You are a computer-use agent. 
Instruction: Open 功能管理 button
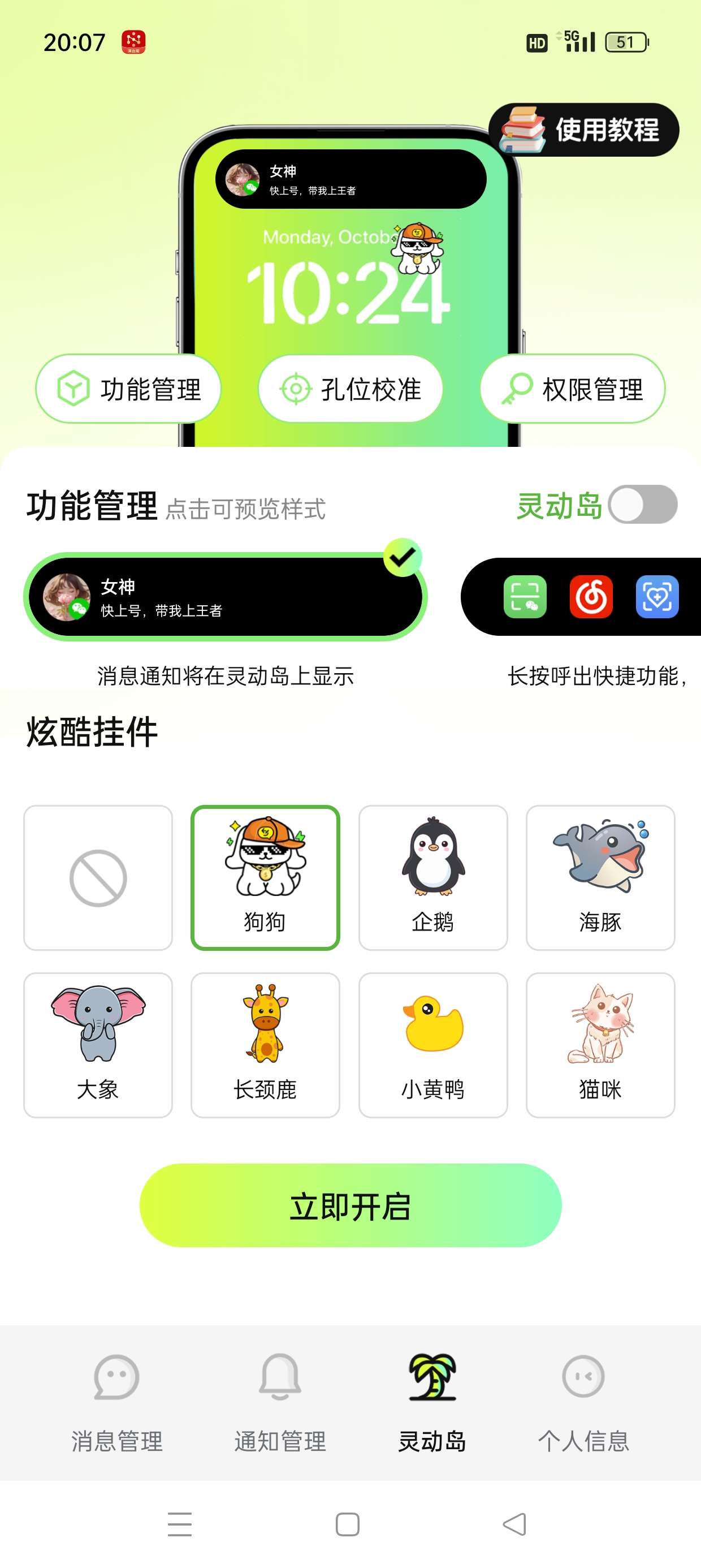(x=128, y=389)
